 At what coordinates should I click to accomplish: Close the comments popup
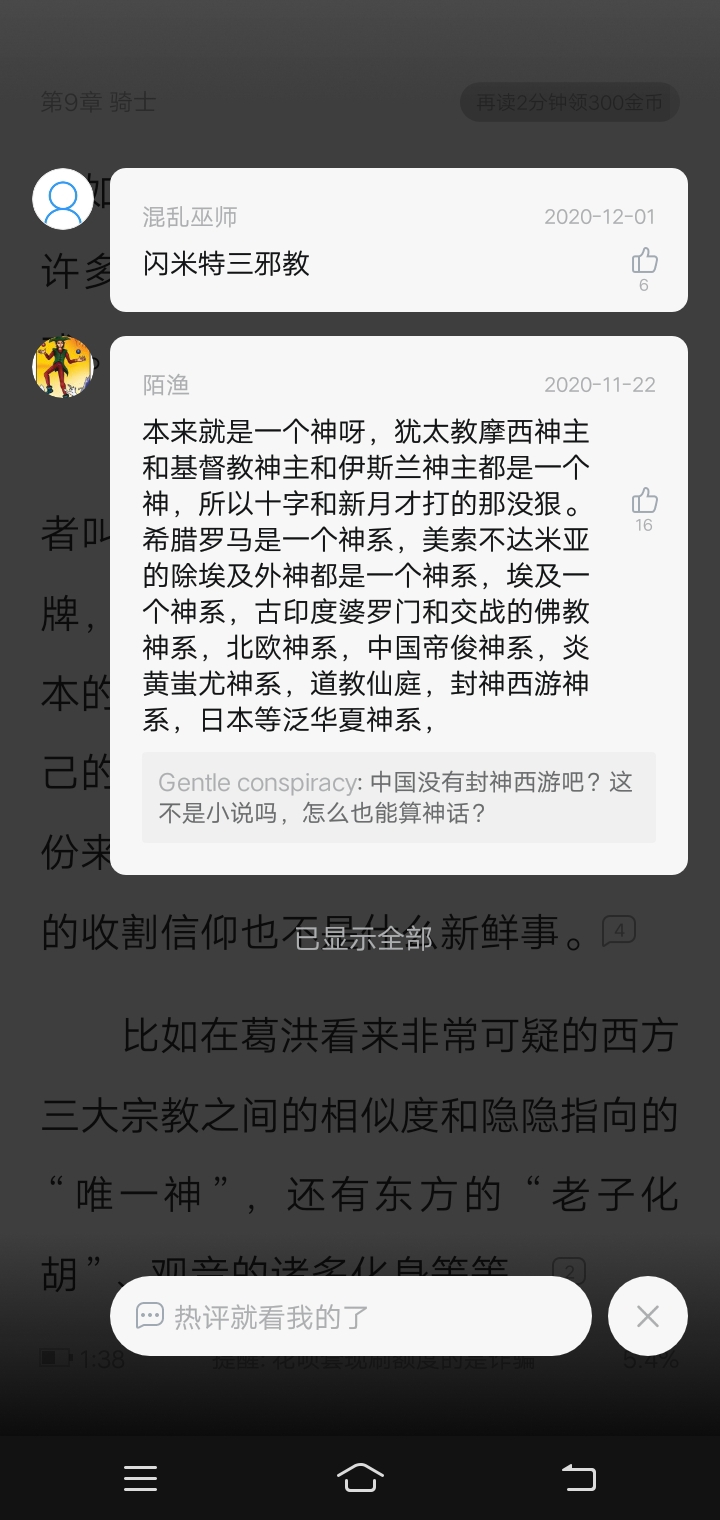(648, 1316)
